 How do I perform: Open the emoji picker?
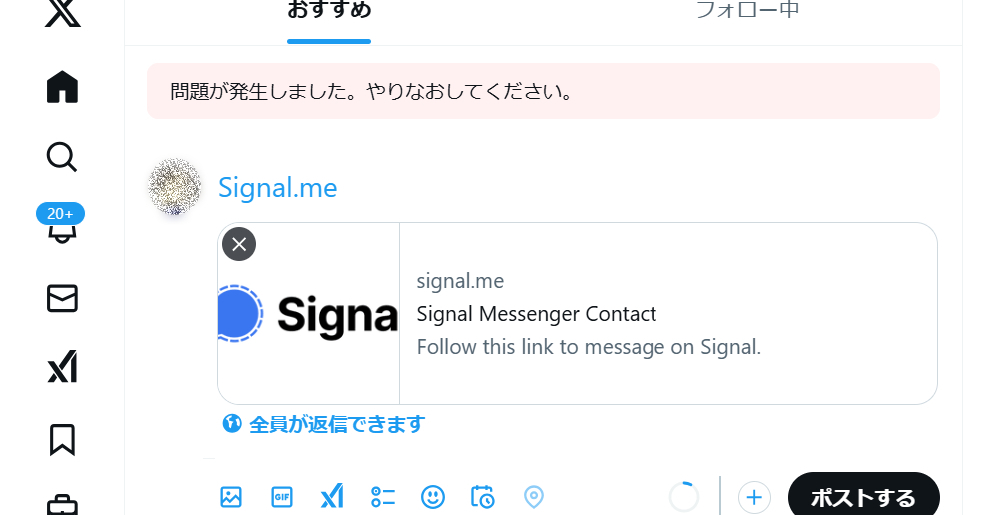433,497
